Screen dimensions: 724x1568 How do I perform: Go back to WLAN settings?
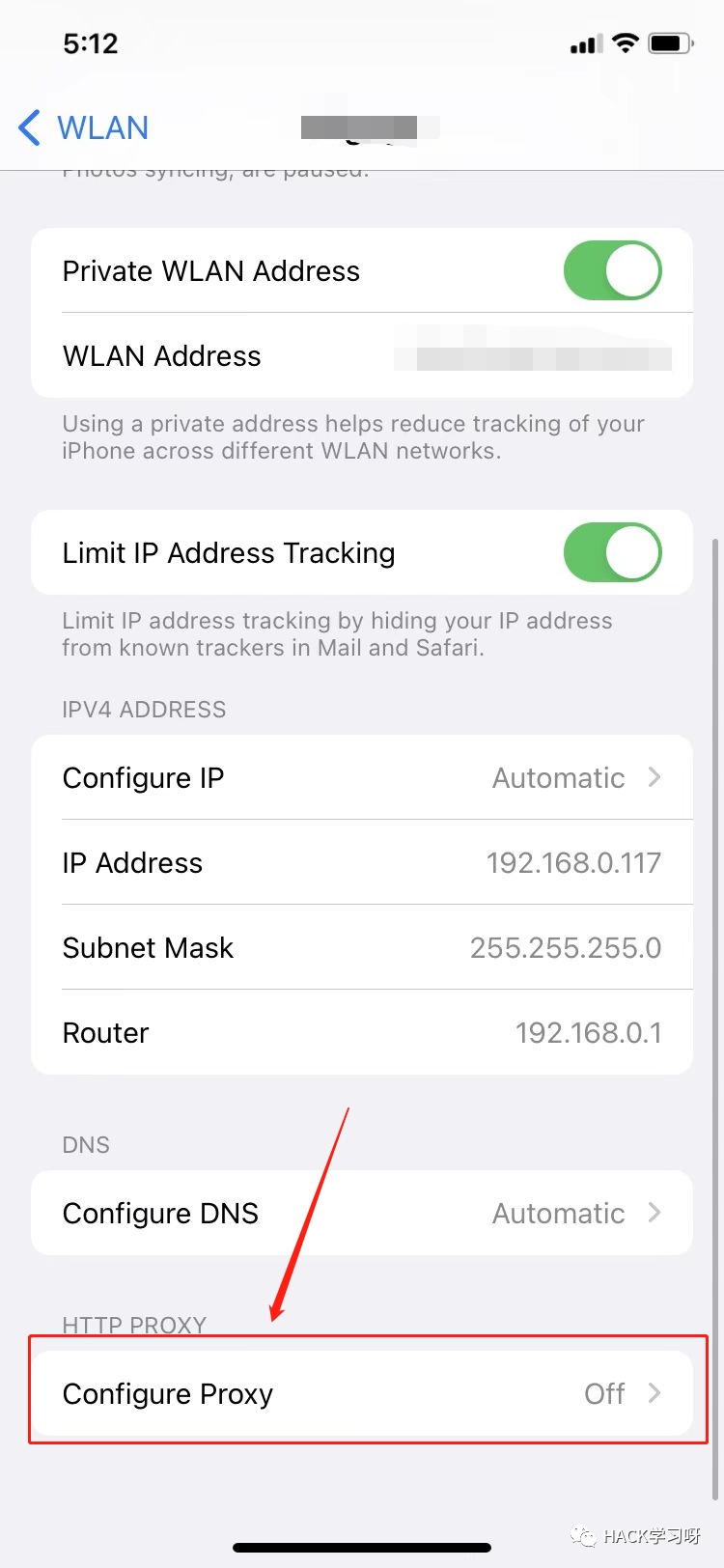[x=83, y=127]
